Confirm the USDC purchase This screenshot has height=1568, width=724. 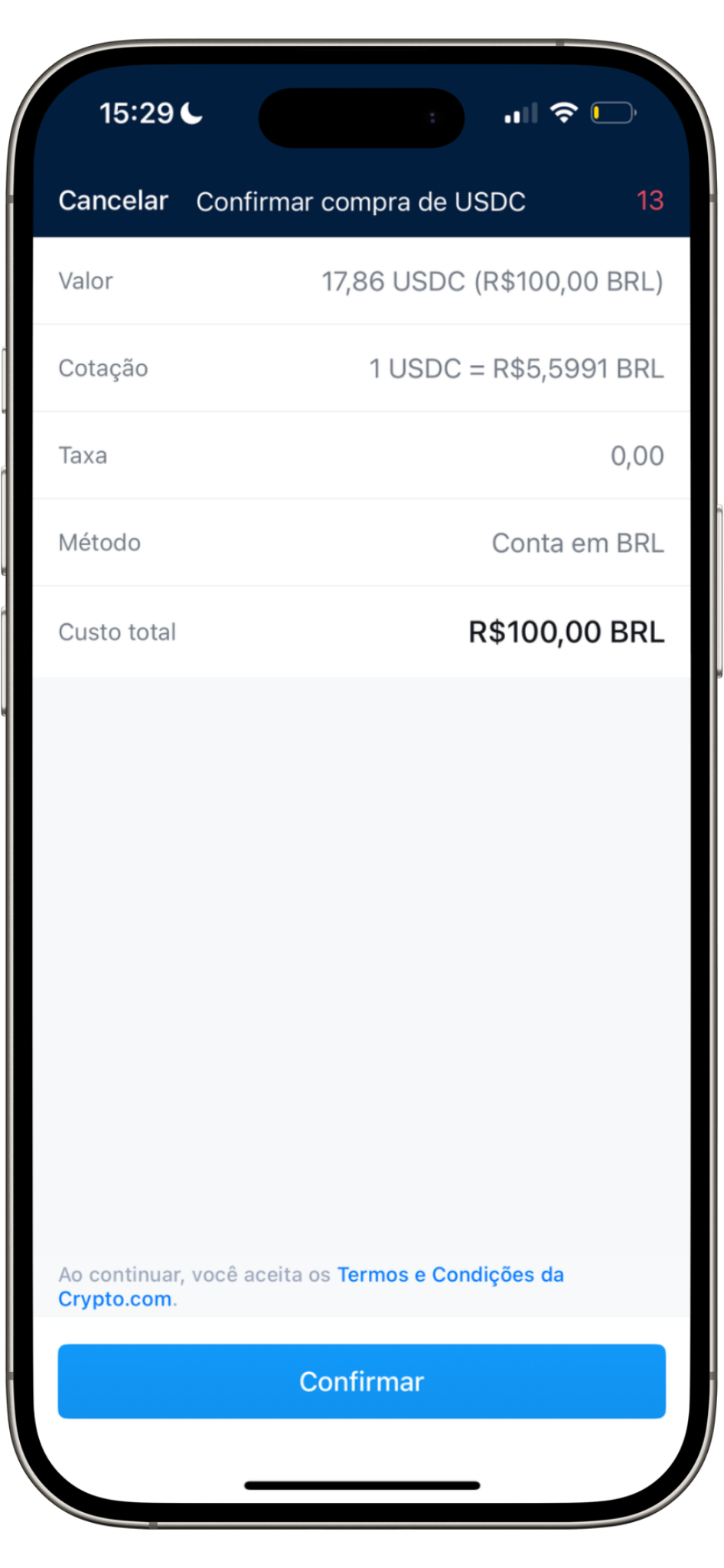click(x=361, y=1381)
